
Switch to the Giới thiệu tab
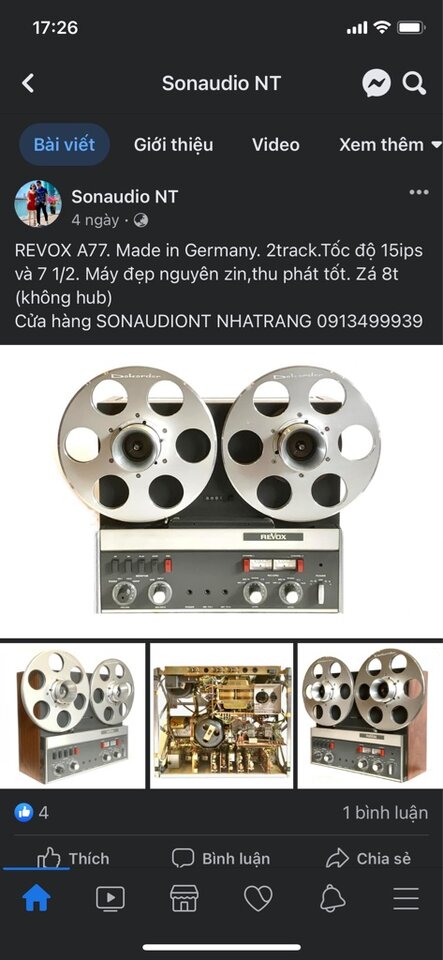click(174, 144)
